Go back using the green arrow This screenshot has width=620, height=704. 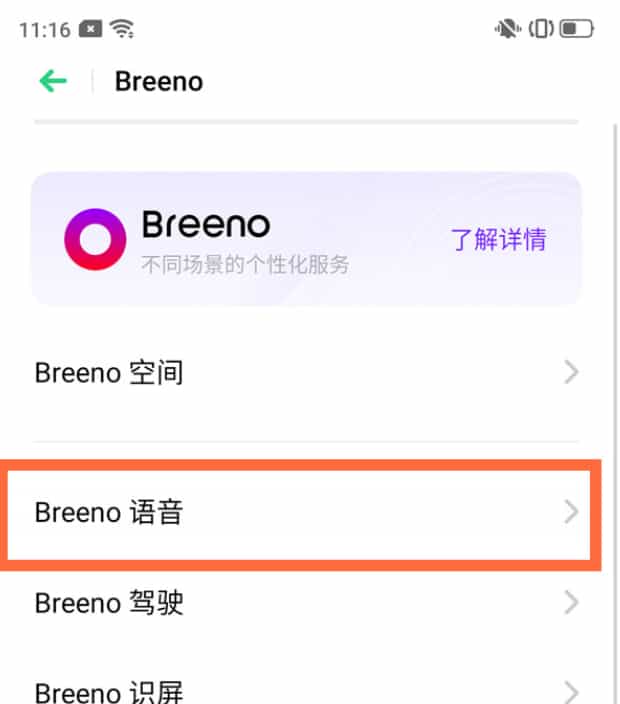(53, 81)
